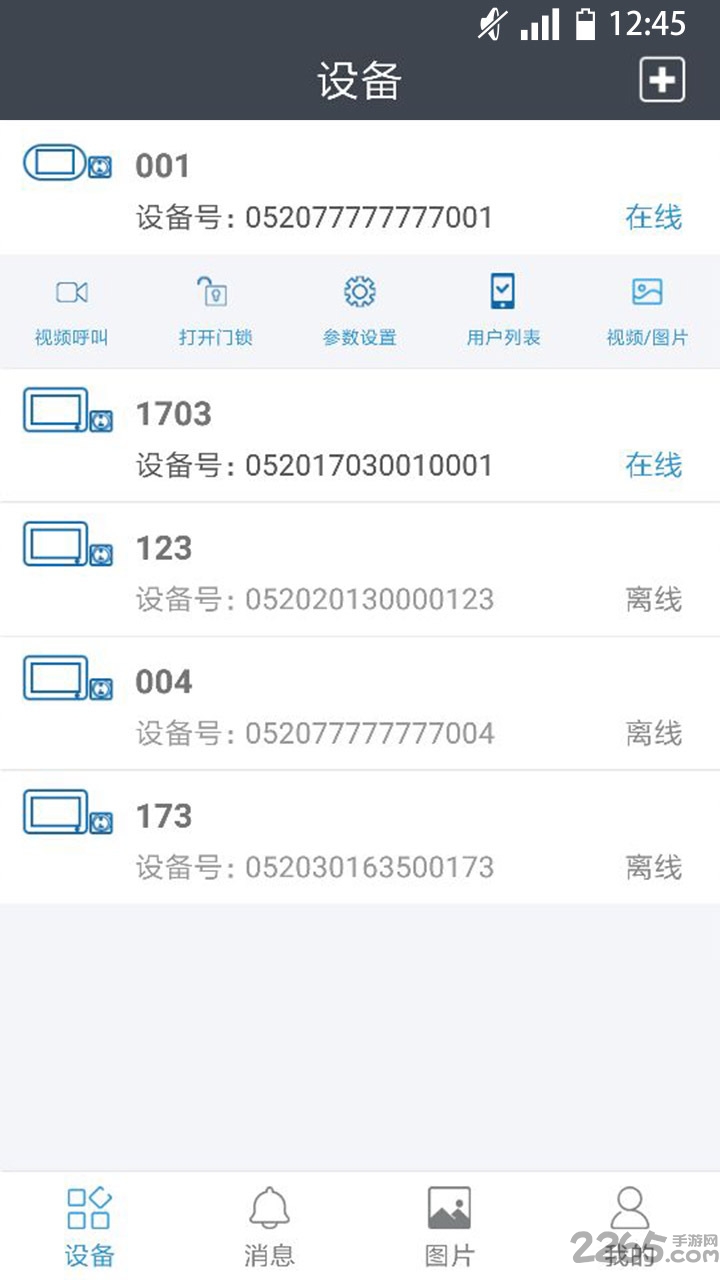720x1280 pixels.
Task: Unlock the door with 打开门锁
Action: pyautogui.click(x=215, y=312)
